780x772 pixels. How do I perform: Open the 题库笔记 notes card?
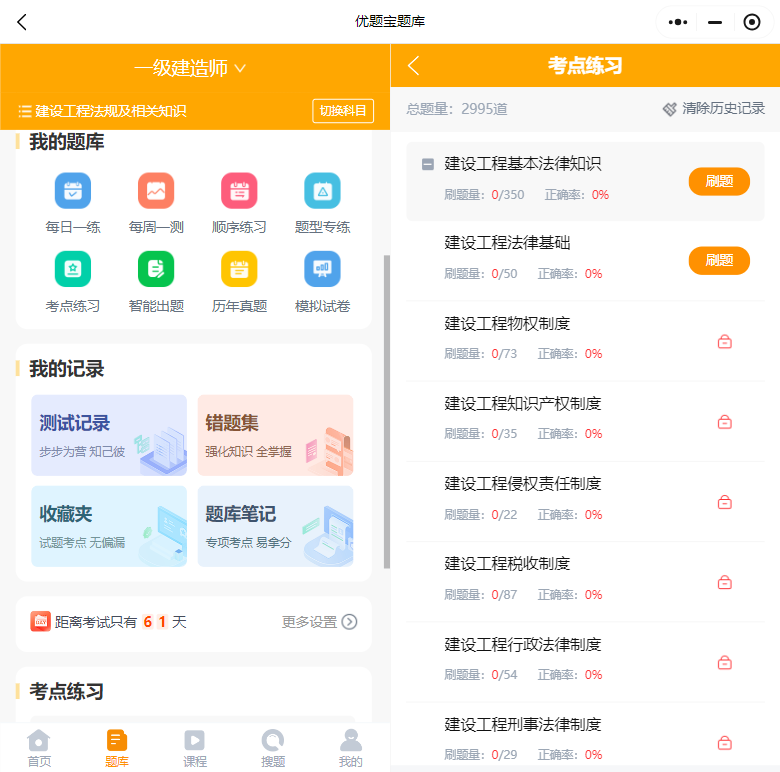(x=275, y=526)
